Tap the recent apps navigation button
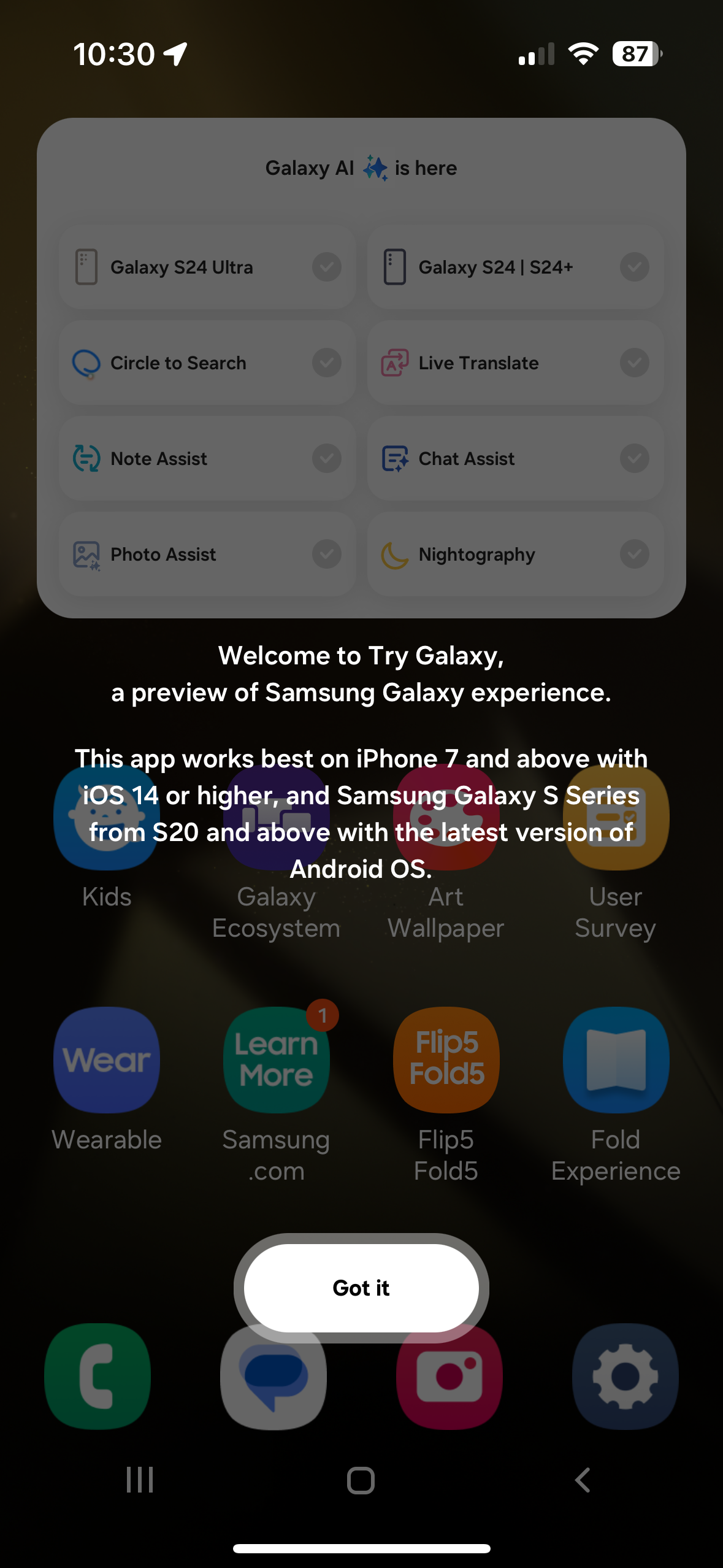723x1568 pixels. (x=140, y=1480)
